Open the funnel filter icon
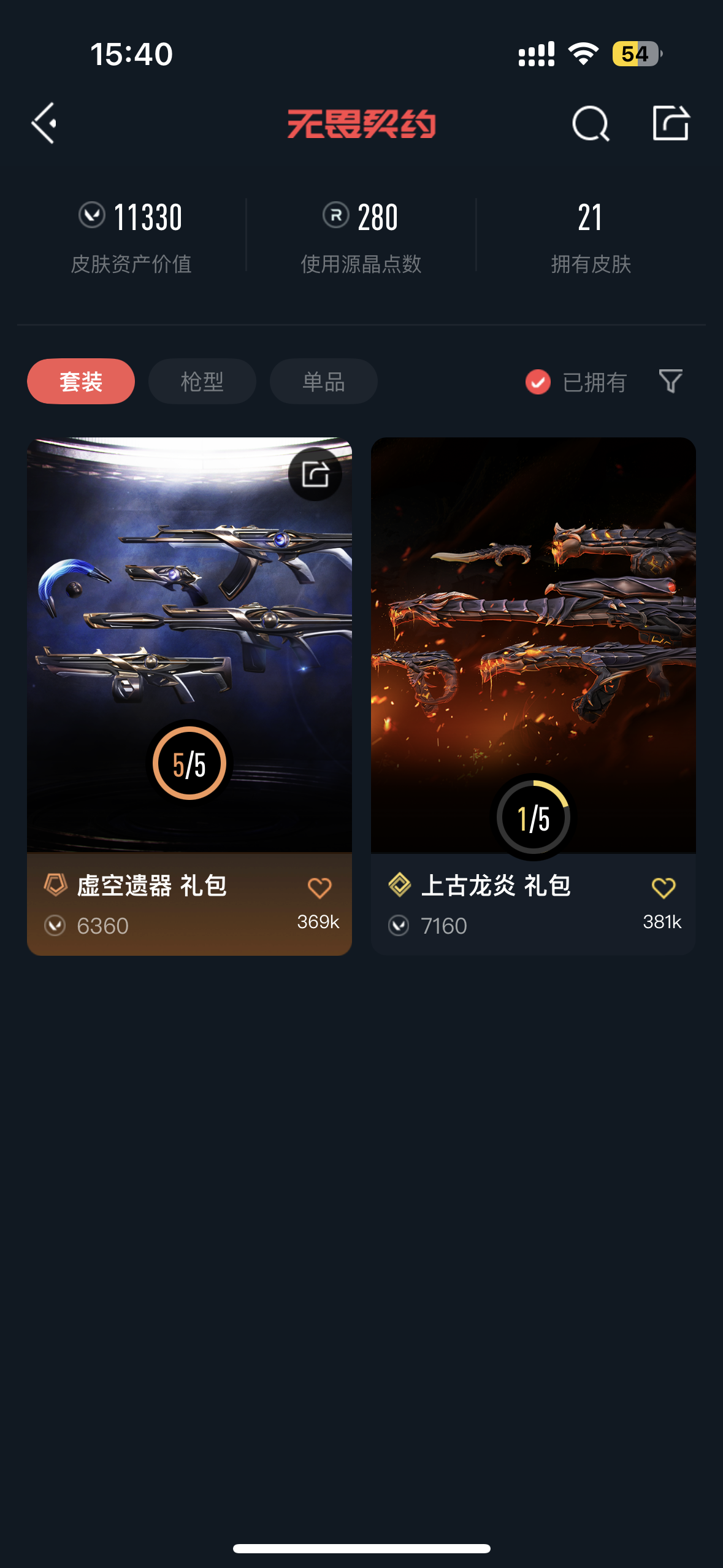723x1568 pixels. point(670,381)
